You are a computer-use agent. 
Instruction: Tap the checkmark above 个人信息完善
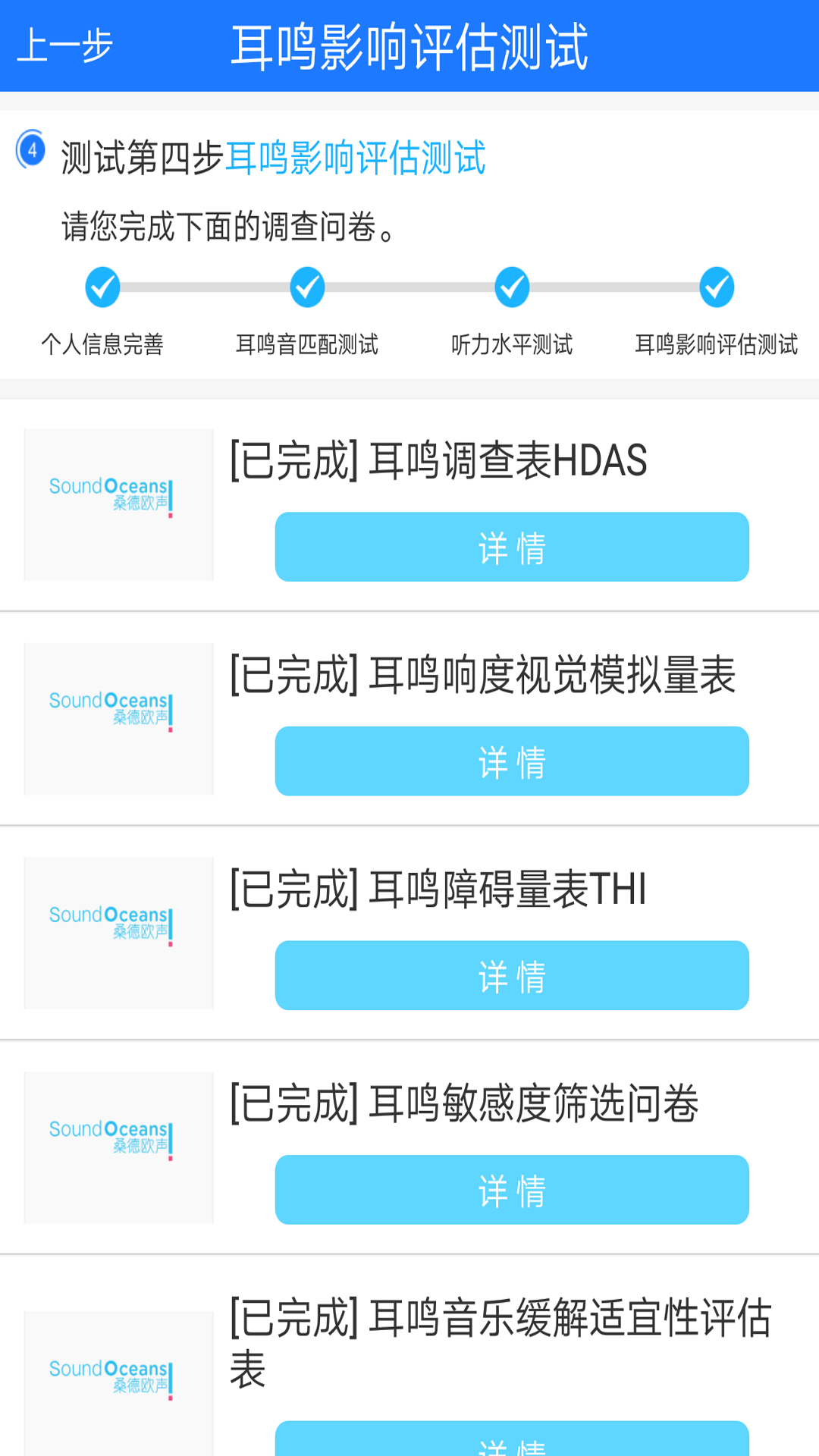point(102,288)
